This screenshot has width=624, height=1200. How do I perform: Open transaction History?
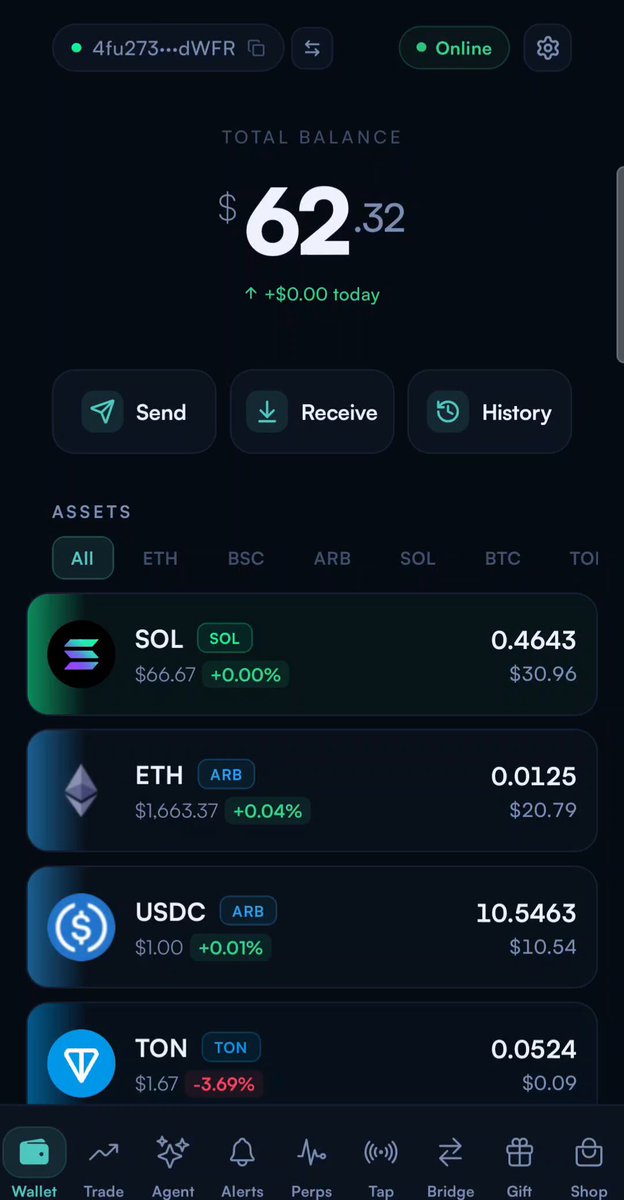(x=489, y=412)
